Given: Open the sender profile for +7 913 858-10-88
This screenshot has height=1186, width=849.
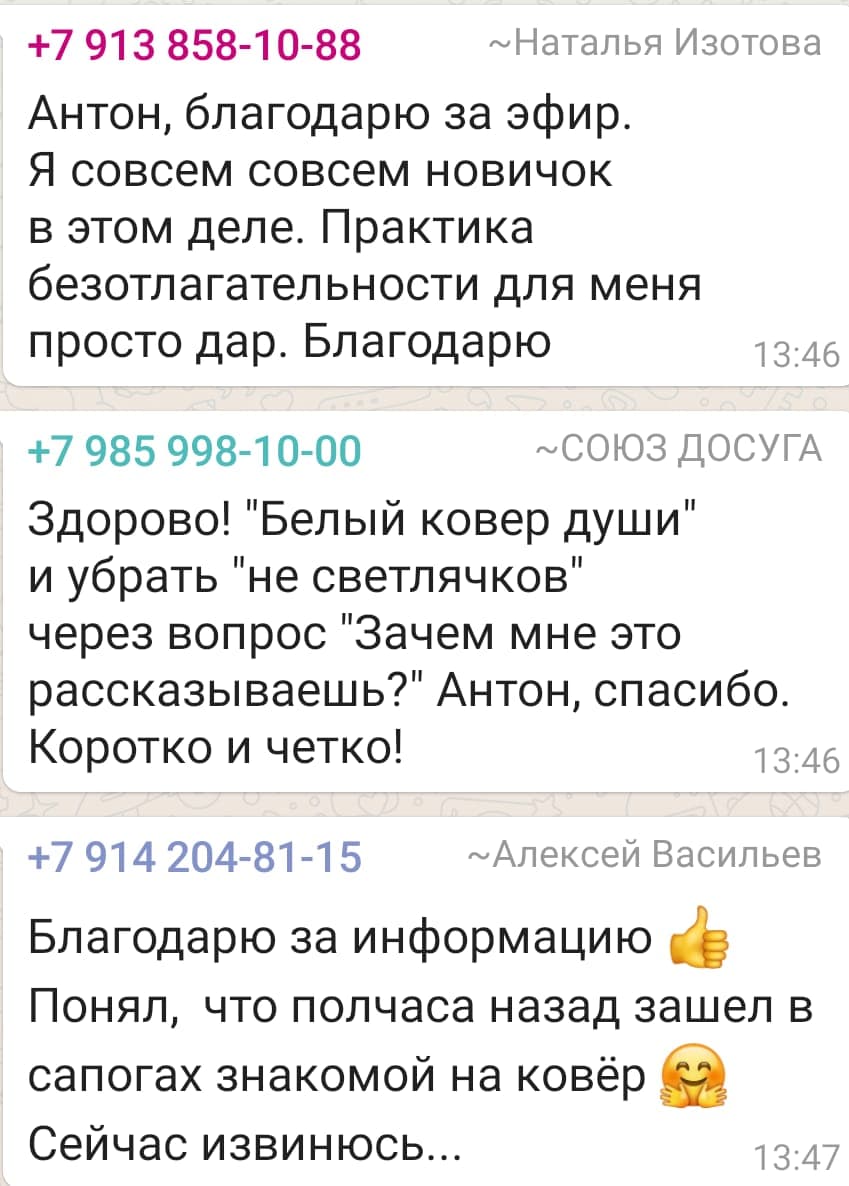Looking at the screenshot, I should (x=195, y=45).
